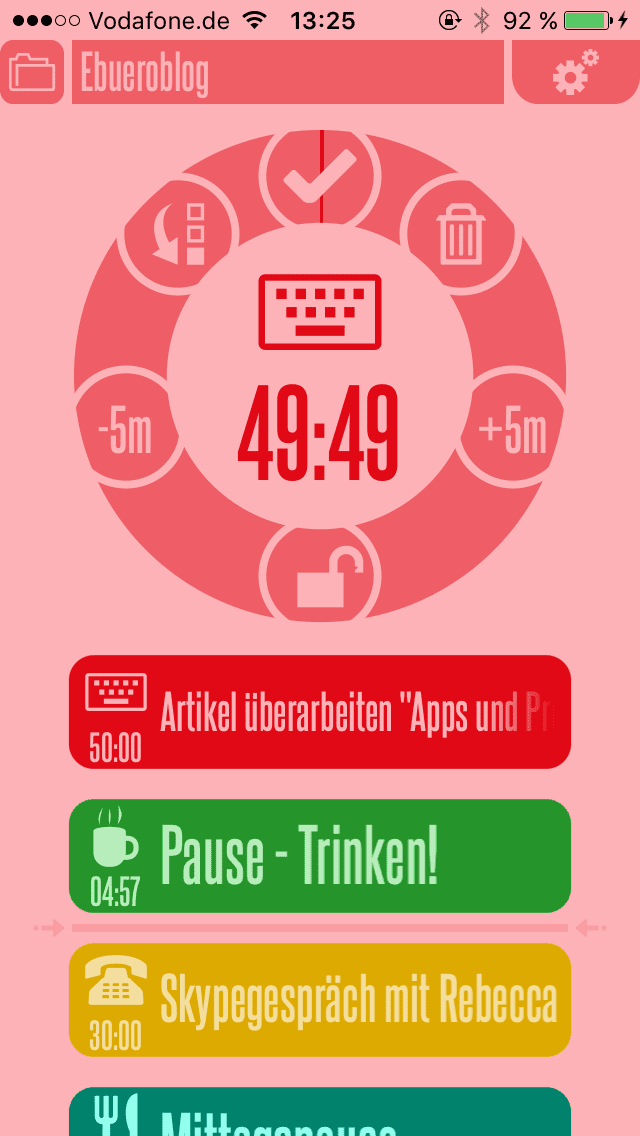640x1136 pixels.
Task: Tap the 49:49 timer center
Action: 320,432
